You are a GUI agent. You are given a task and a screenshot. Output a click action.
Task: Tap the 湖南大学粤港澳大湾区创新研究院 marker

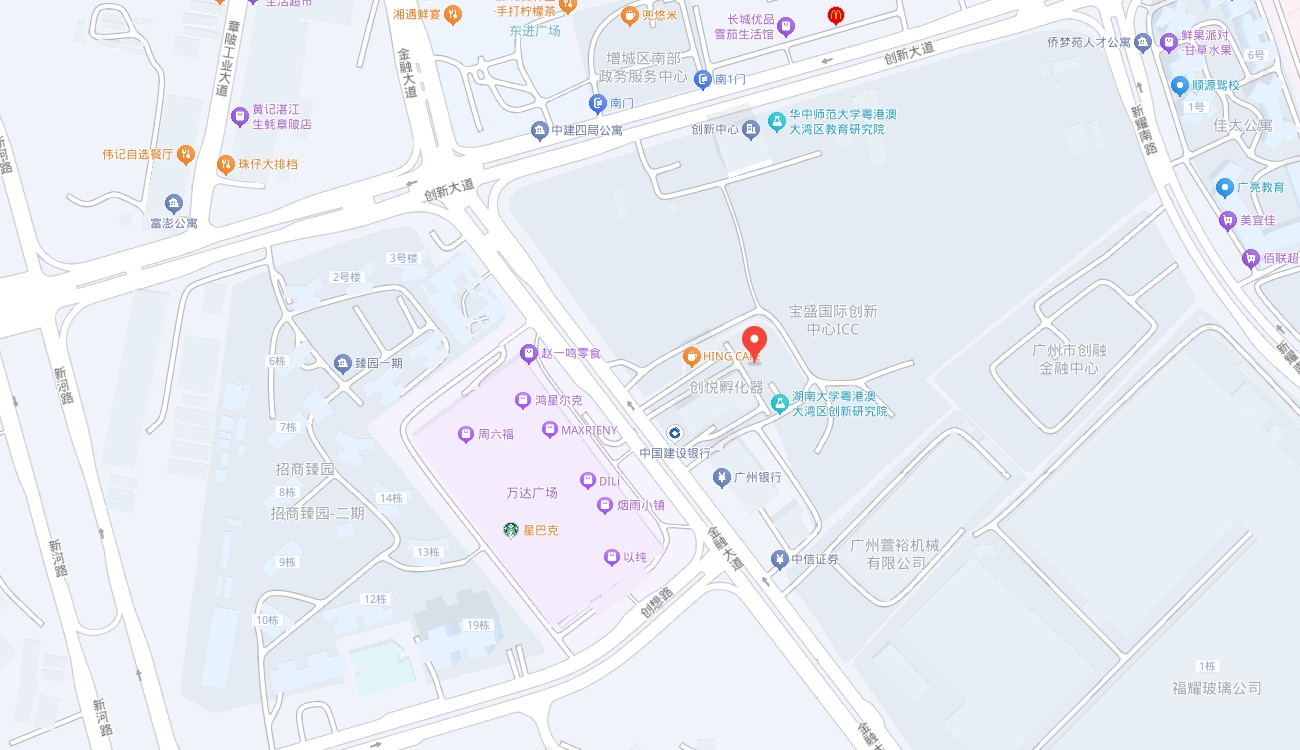(x=780, y=404)
